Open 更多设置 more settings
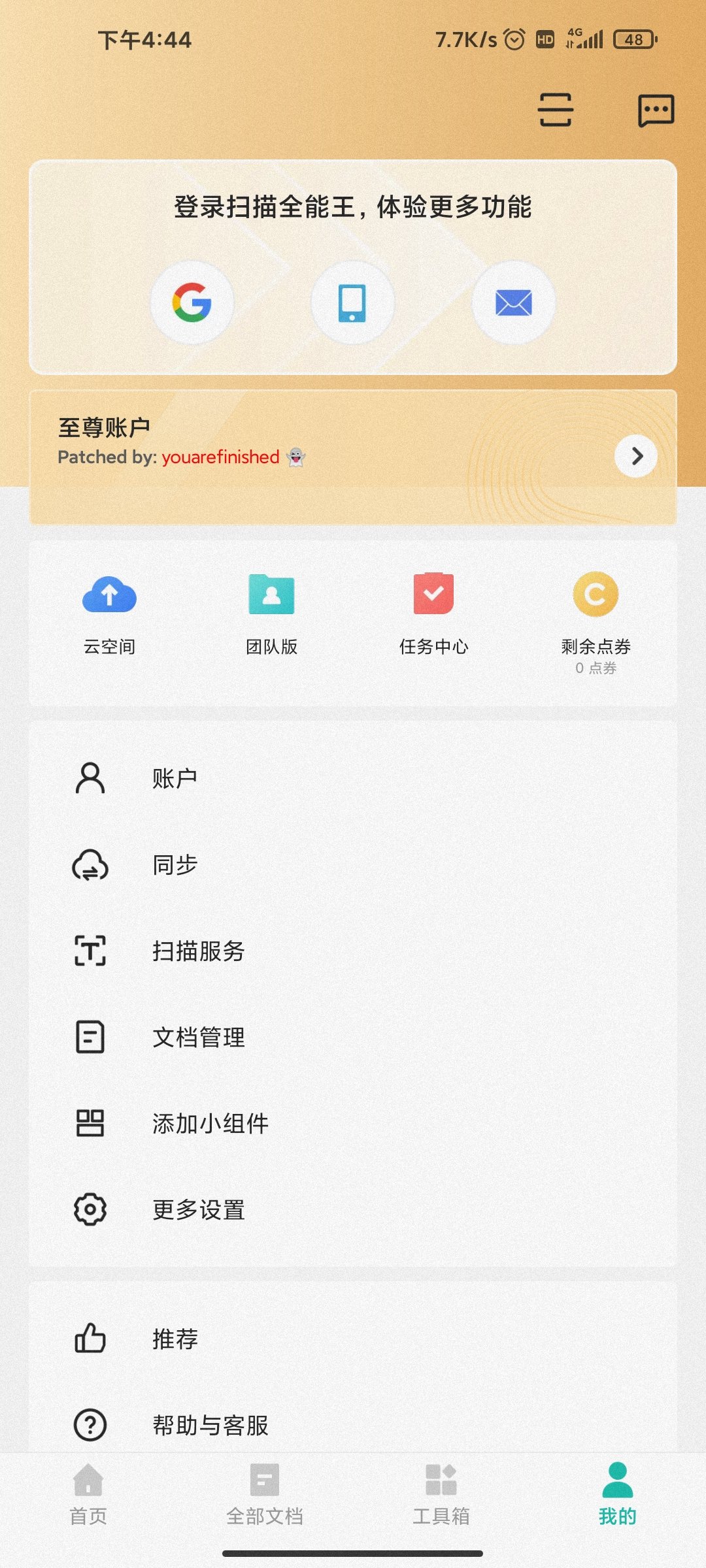Image resolution: width=706 pixels, height=1568 pixels. point(353,1209)
